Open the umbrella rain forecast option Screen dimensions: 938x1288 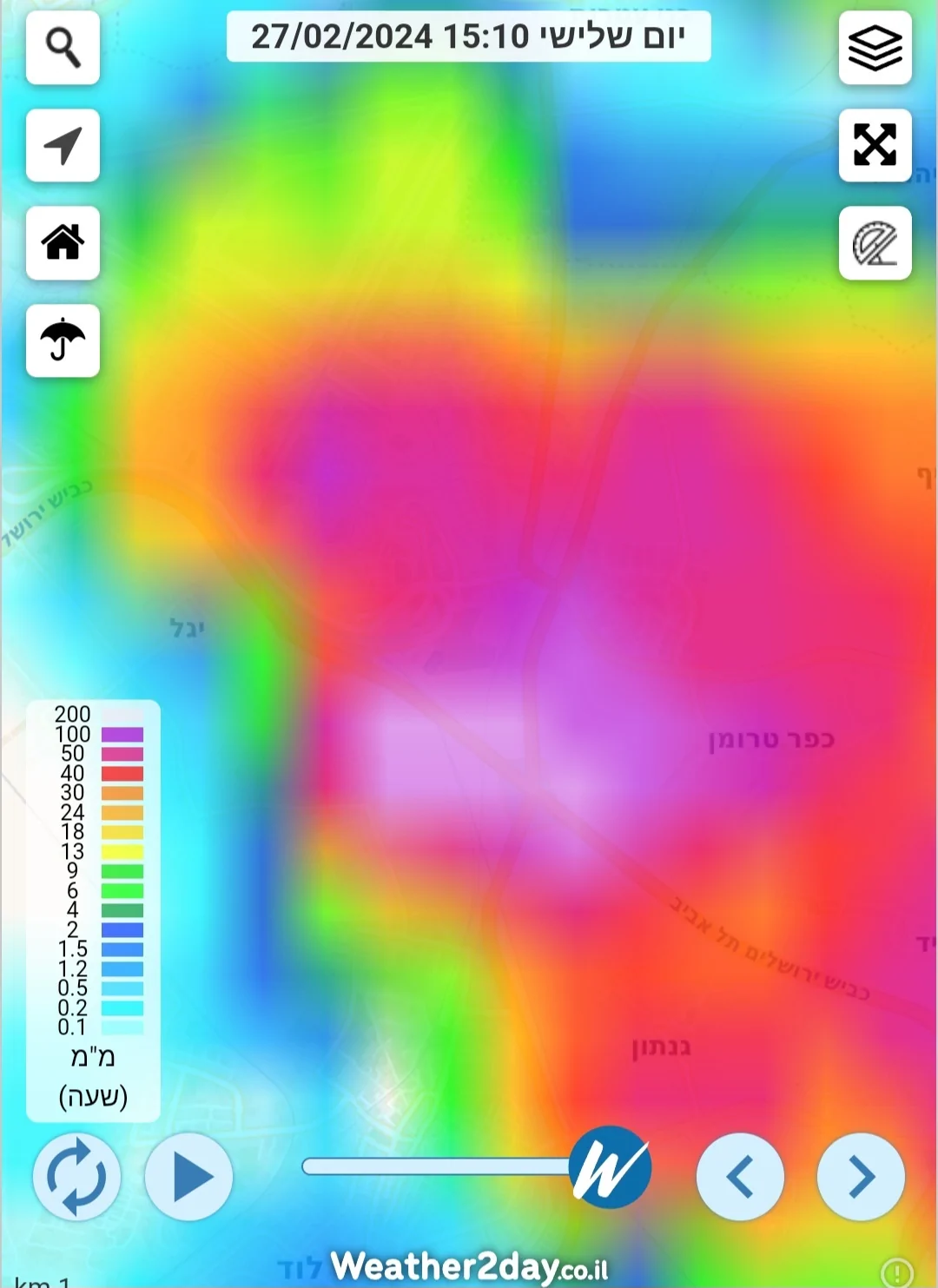click(63, 340)
